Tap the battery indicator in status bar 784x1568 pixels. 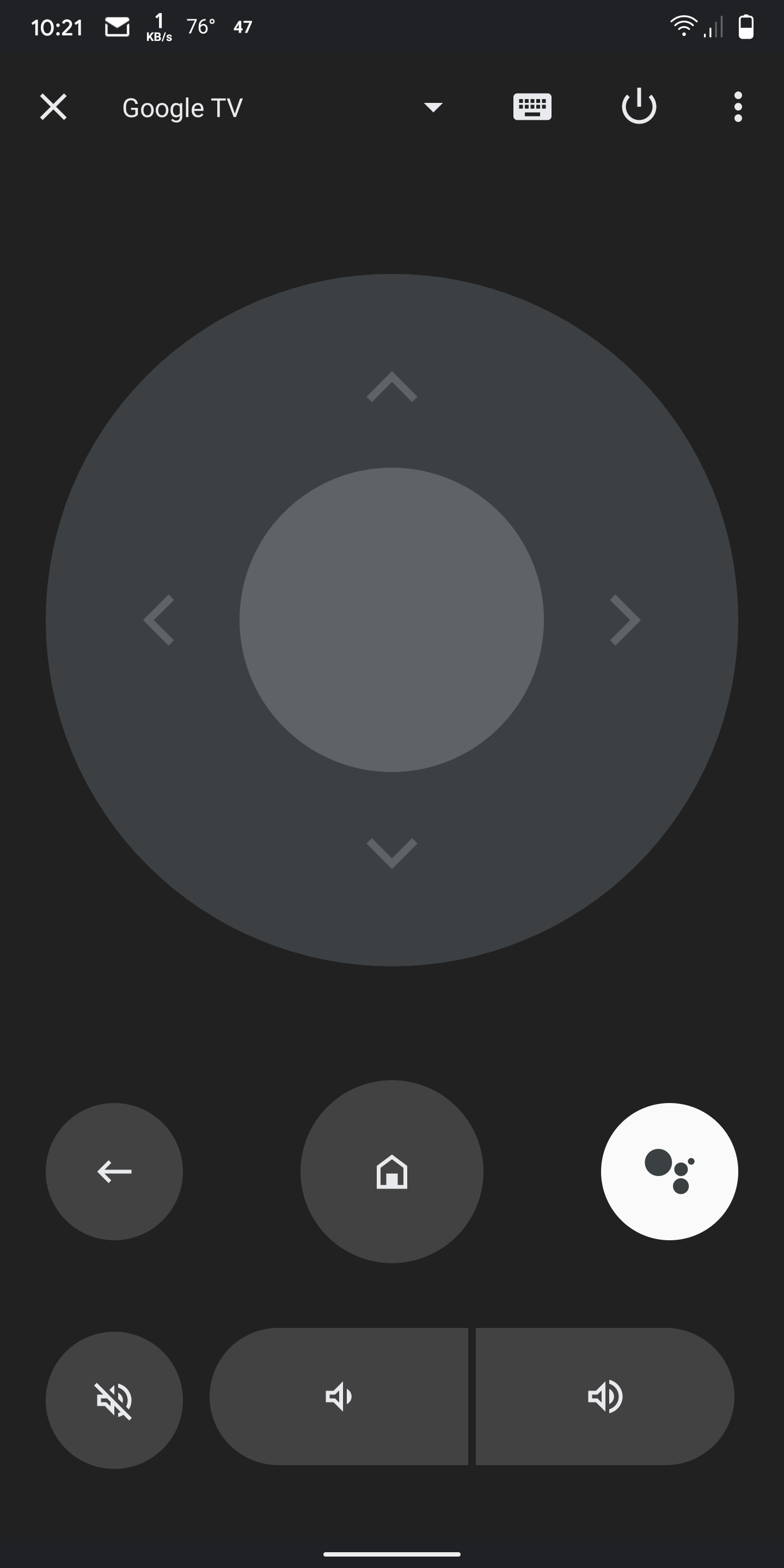coord(746,27)
